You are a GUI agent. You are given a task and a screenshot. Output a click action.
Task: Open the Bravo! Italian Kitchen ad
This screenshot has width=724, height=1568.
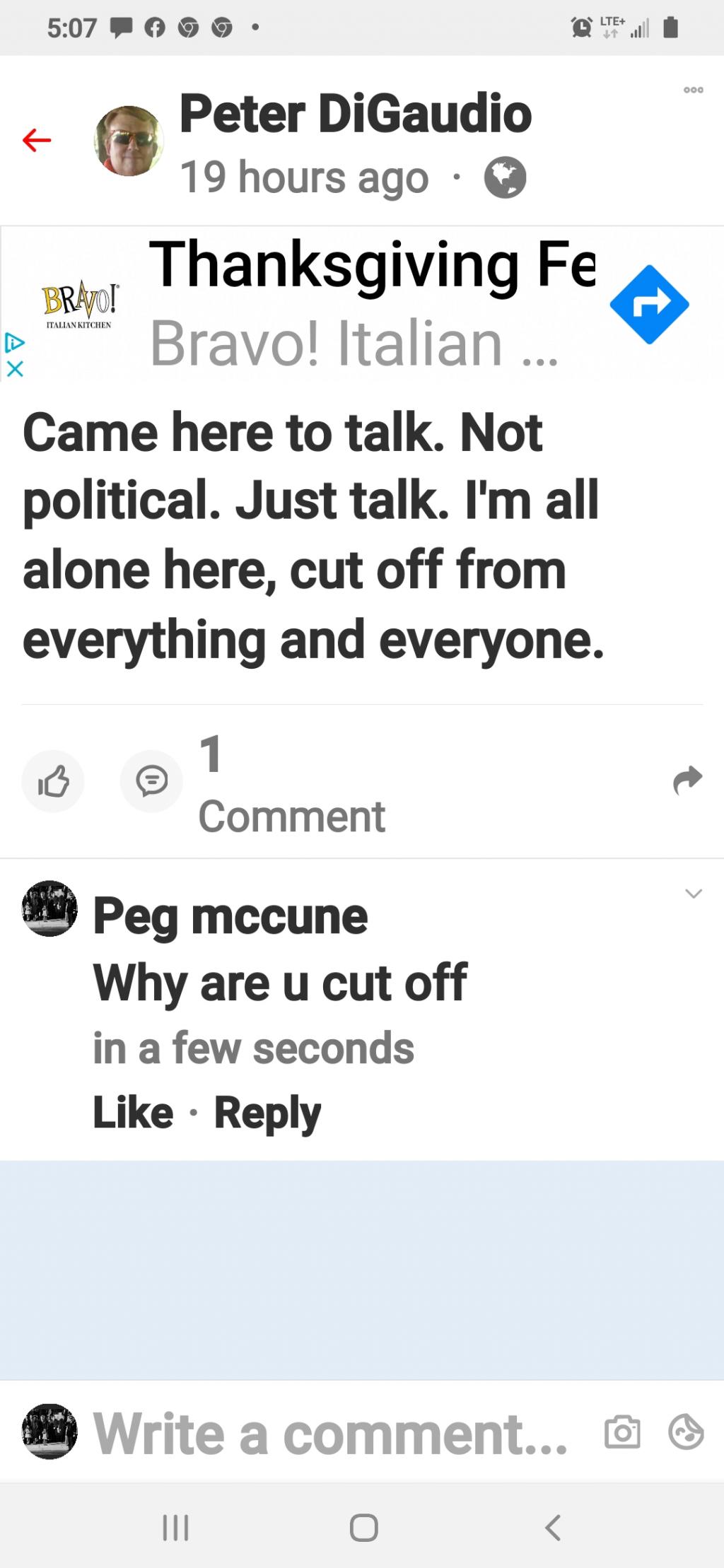pos(354,304)
